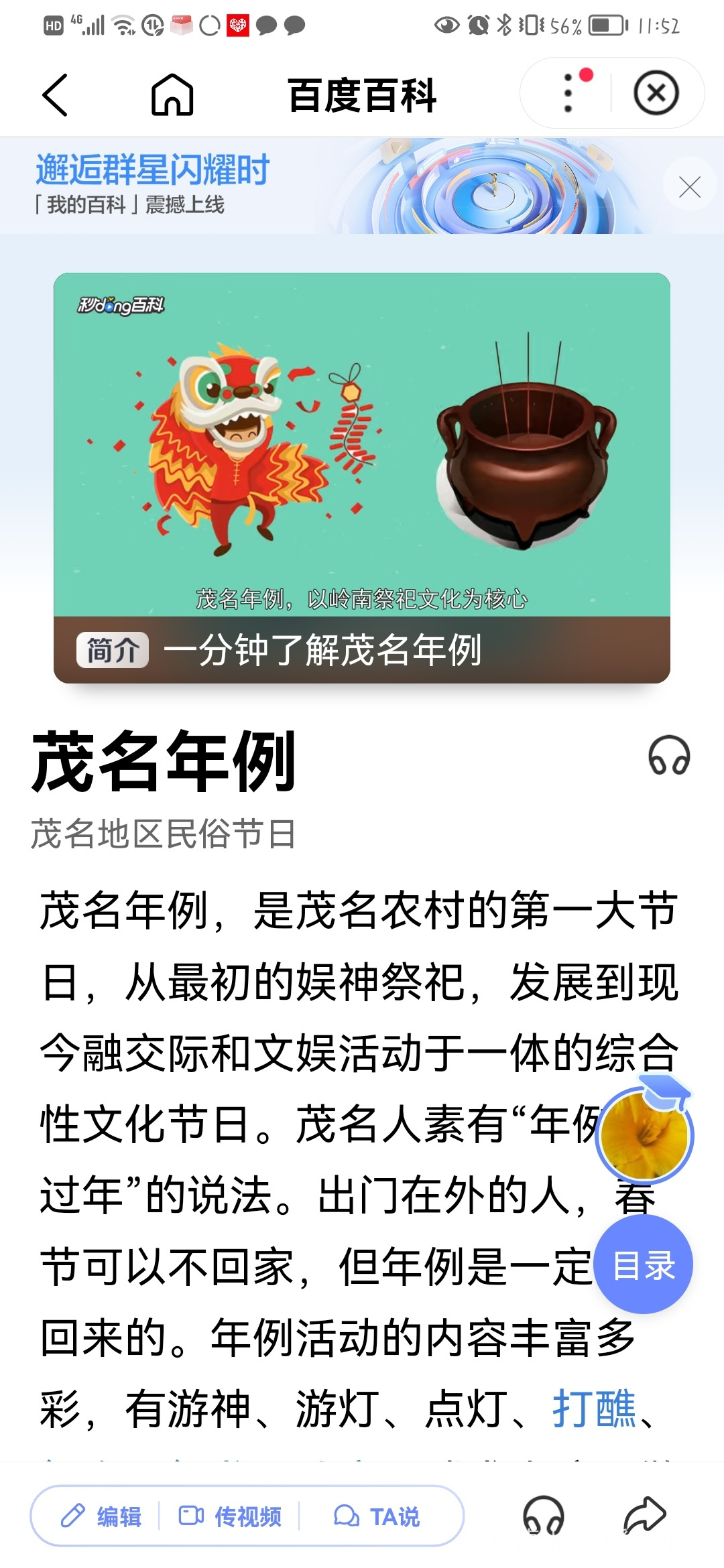
Task: Open the 目录 table of contents
Action: point(644,1265)
